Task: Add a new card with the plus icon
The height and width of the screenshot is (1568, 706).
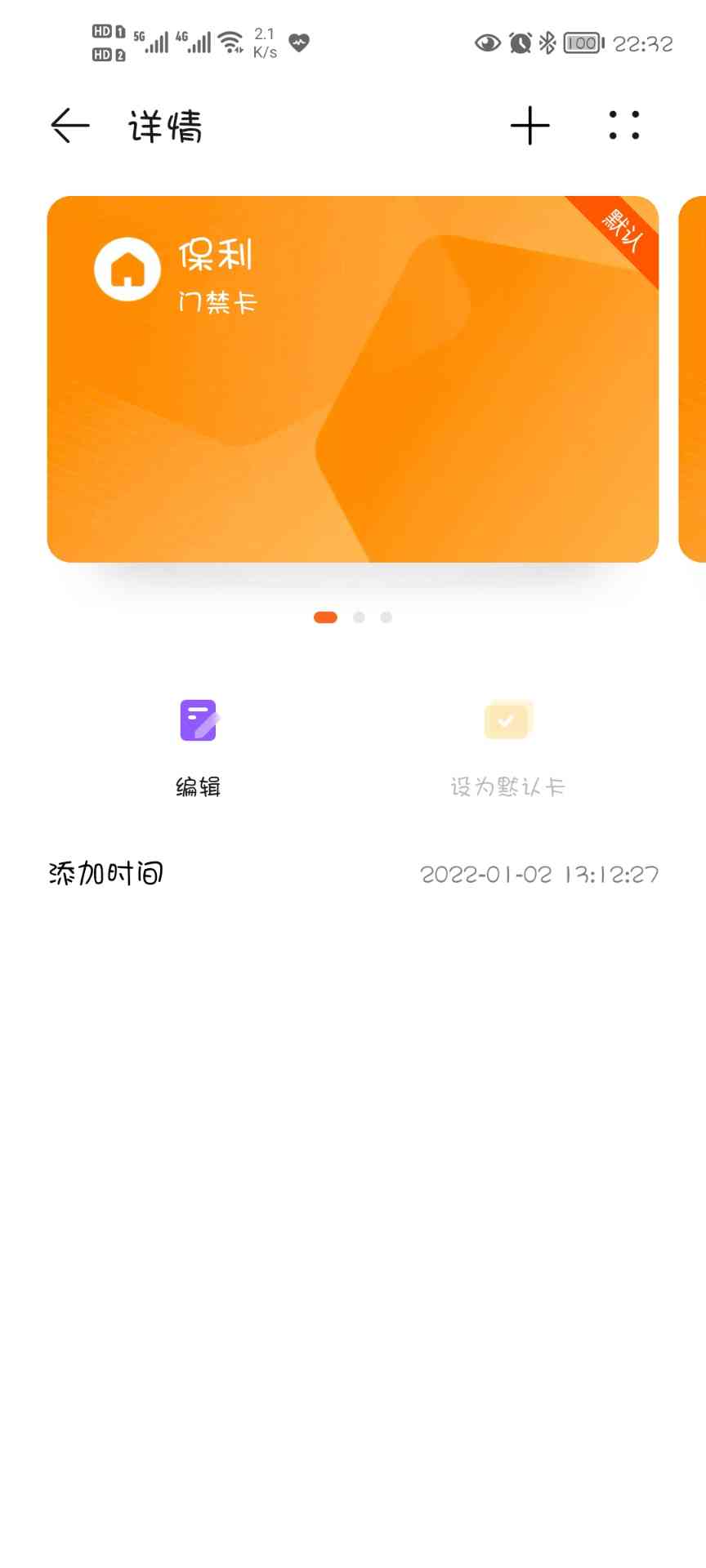Action: coord(529,126)
